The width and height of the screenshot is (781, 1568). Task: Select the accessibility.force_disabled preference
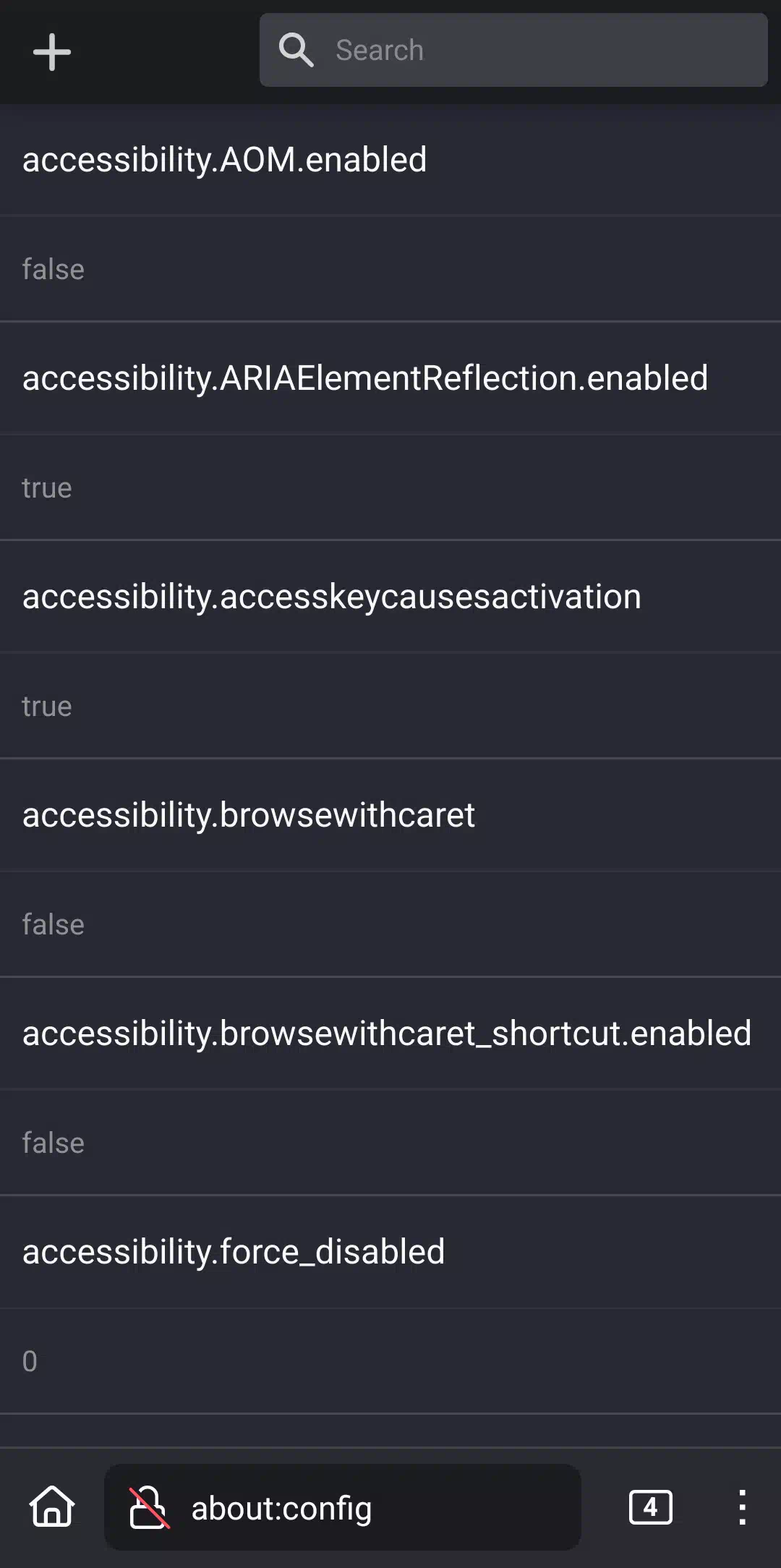click(x=390, y=1252)
